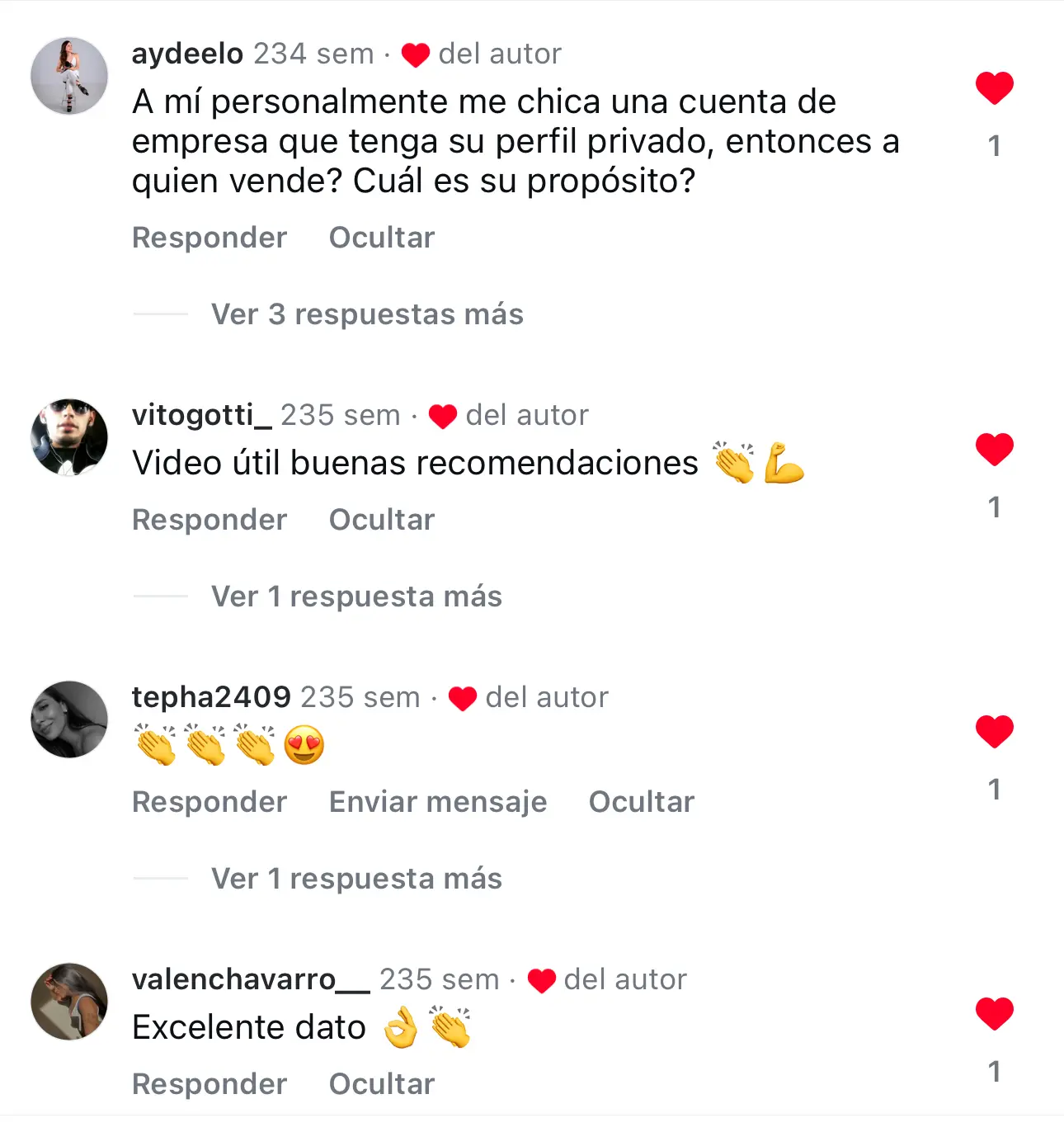Hide vitogotti_'s comment
Screen dimensions: 1064x1132
pos(381,520)
